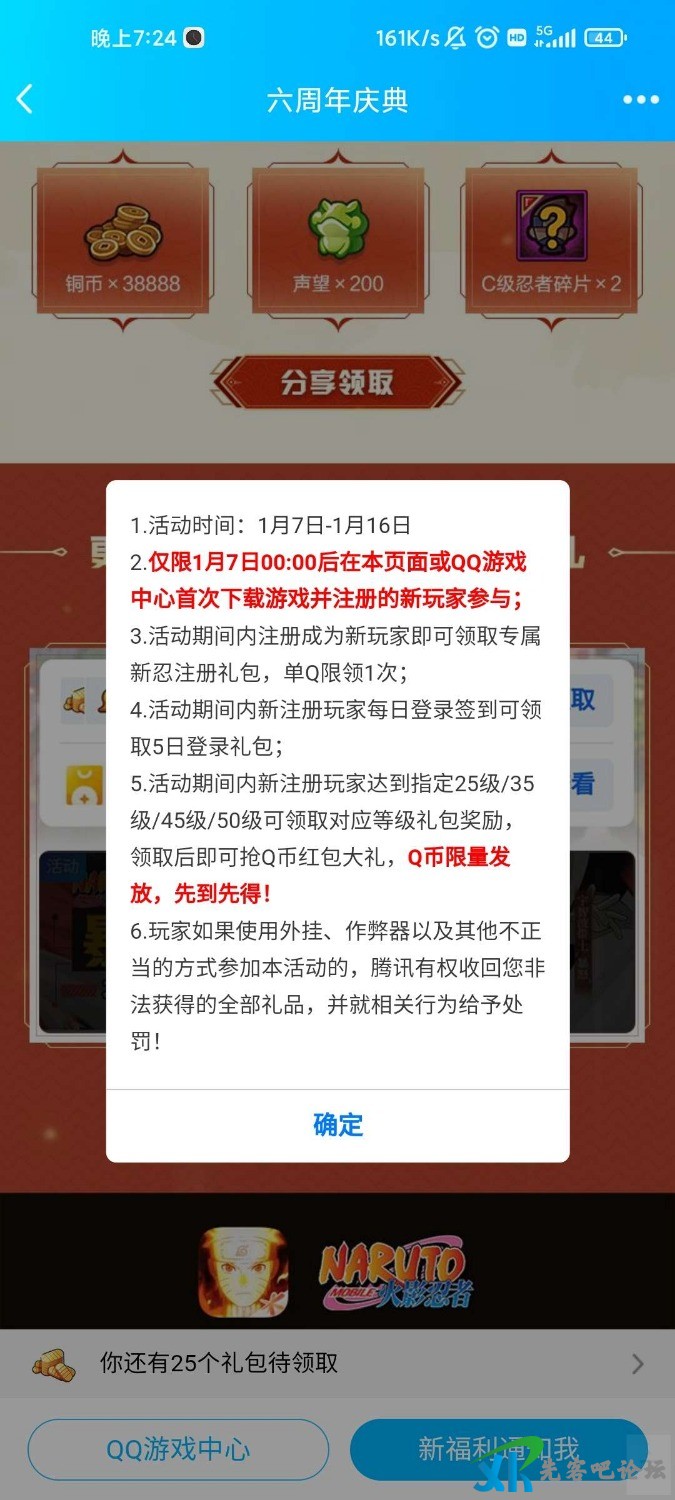Tap the 新福利通知我 button
The image size is (675, 1500).
point(498,1448)
